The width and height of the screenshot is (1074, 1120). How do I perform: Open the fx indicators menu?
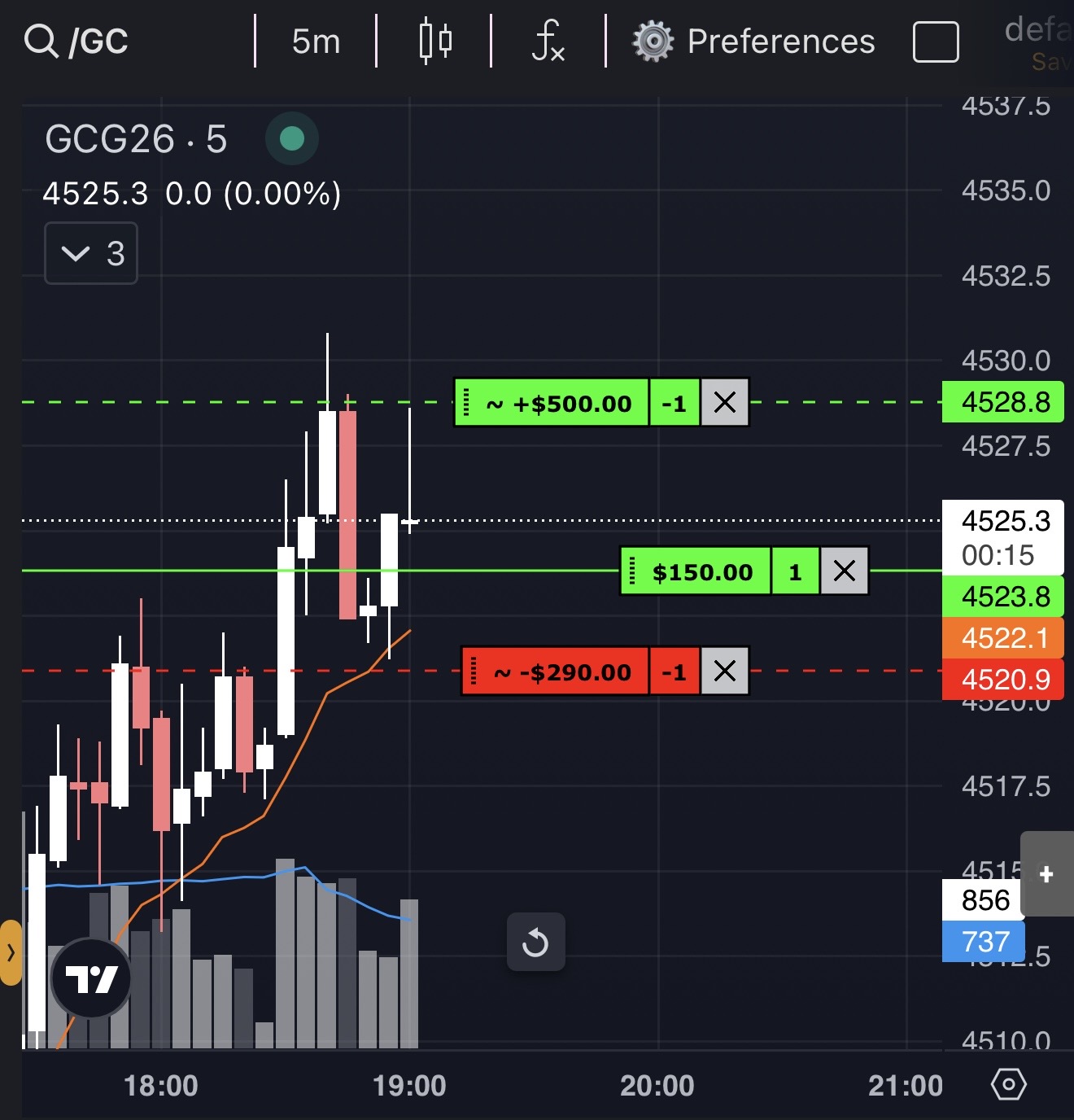[548, 41]
